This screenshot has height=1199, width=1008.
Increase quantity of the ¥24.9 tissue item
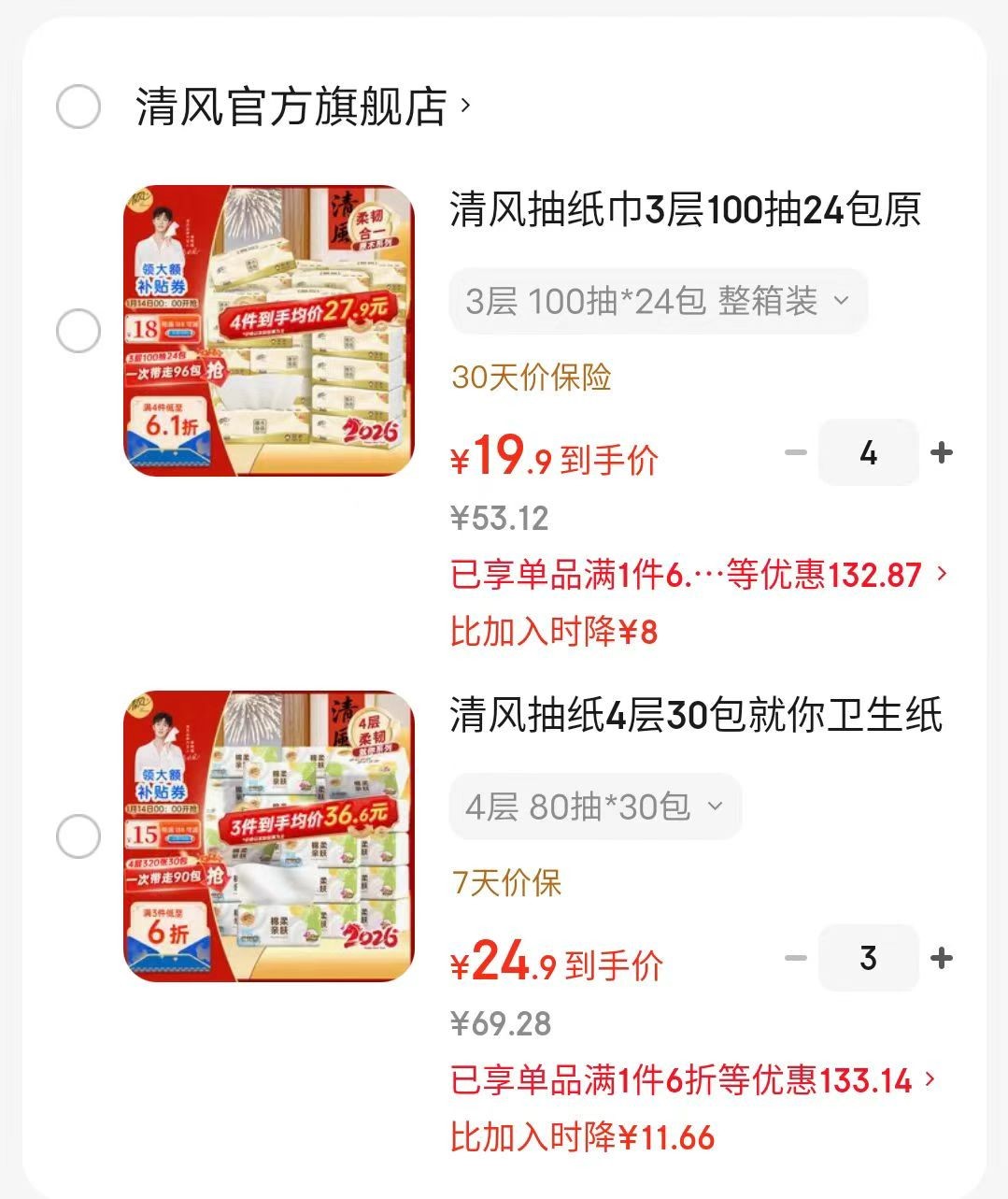[x=942, y=958]
